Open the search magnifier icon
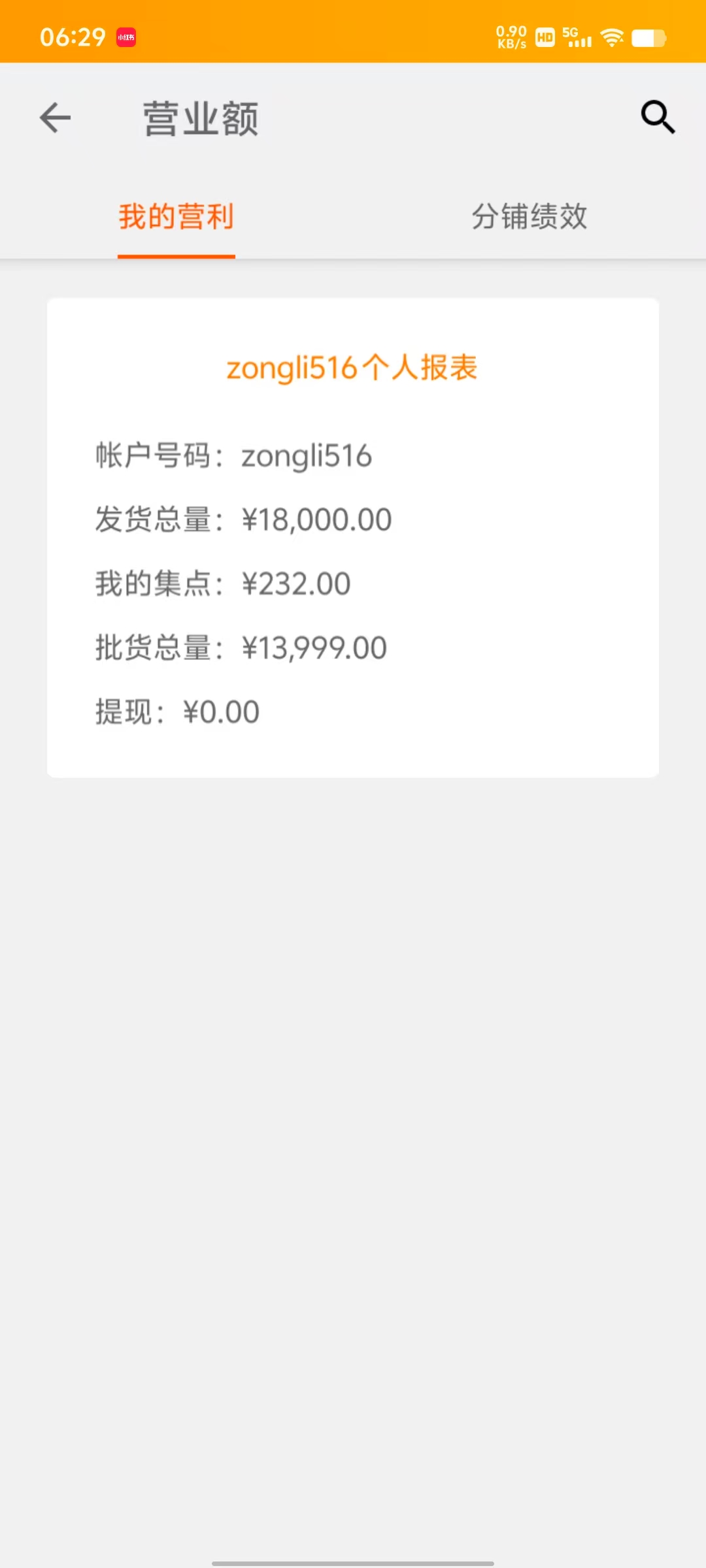Image resolution: width=706 pixels, height=1568 pixels. (x=658, y=117)
